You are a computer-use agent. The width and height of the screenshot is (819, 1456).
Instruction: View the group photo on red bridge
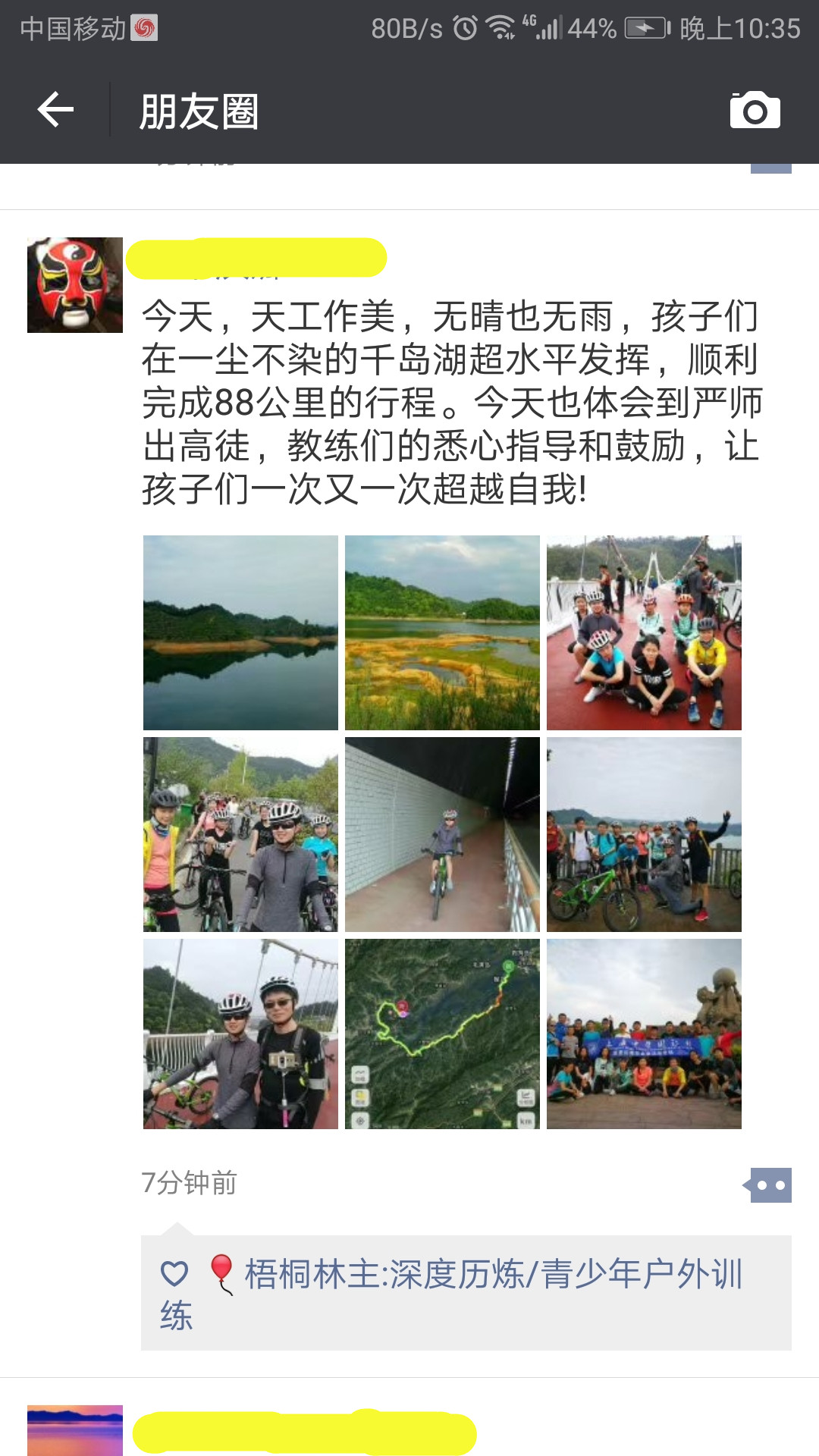(x=644, y=632)
